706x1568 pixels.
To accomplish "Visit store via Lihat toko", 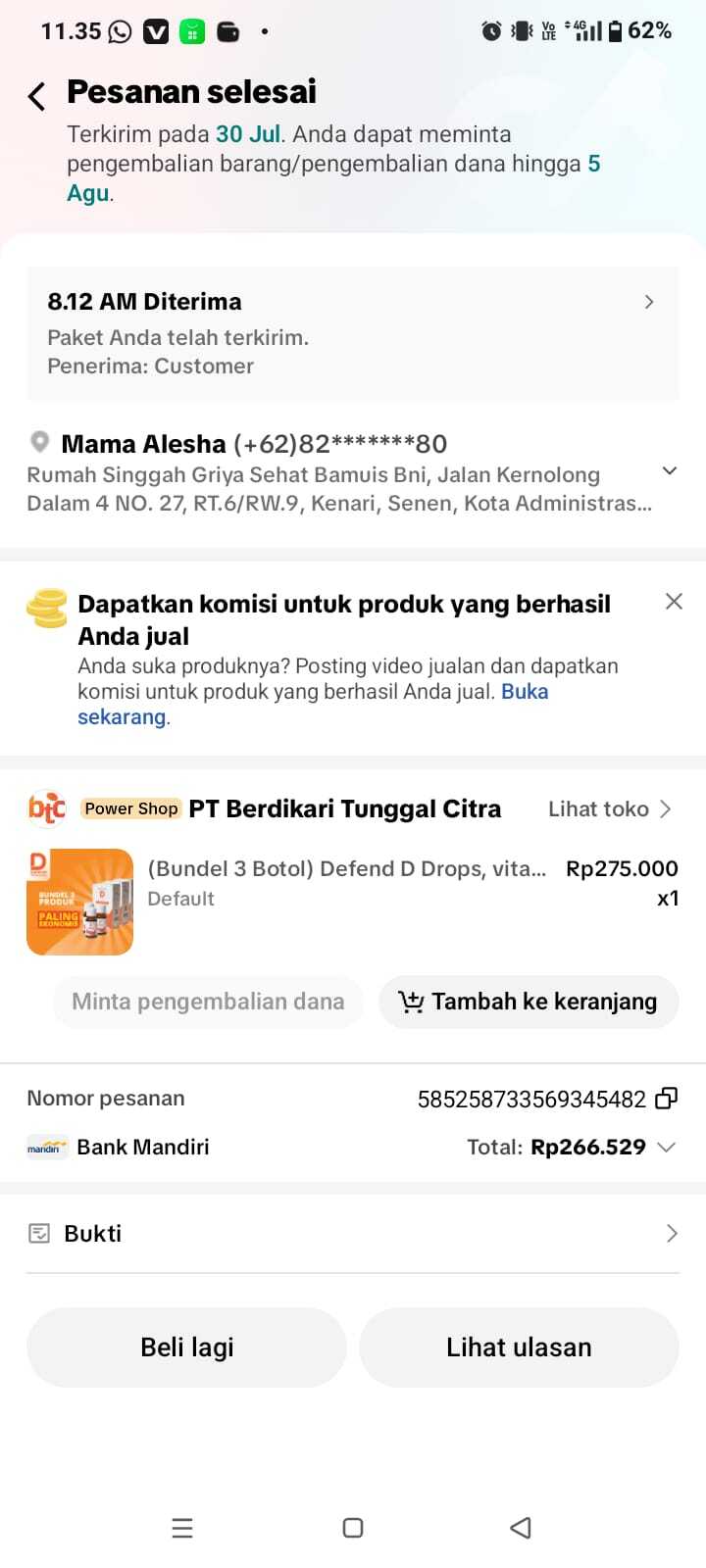I will click(610, 809).
